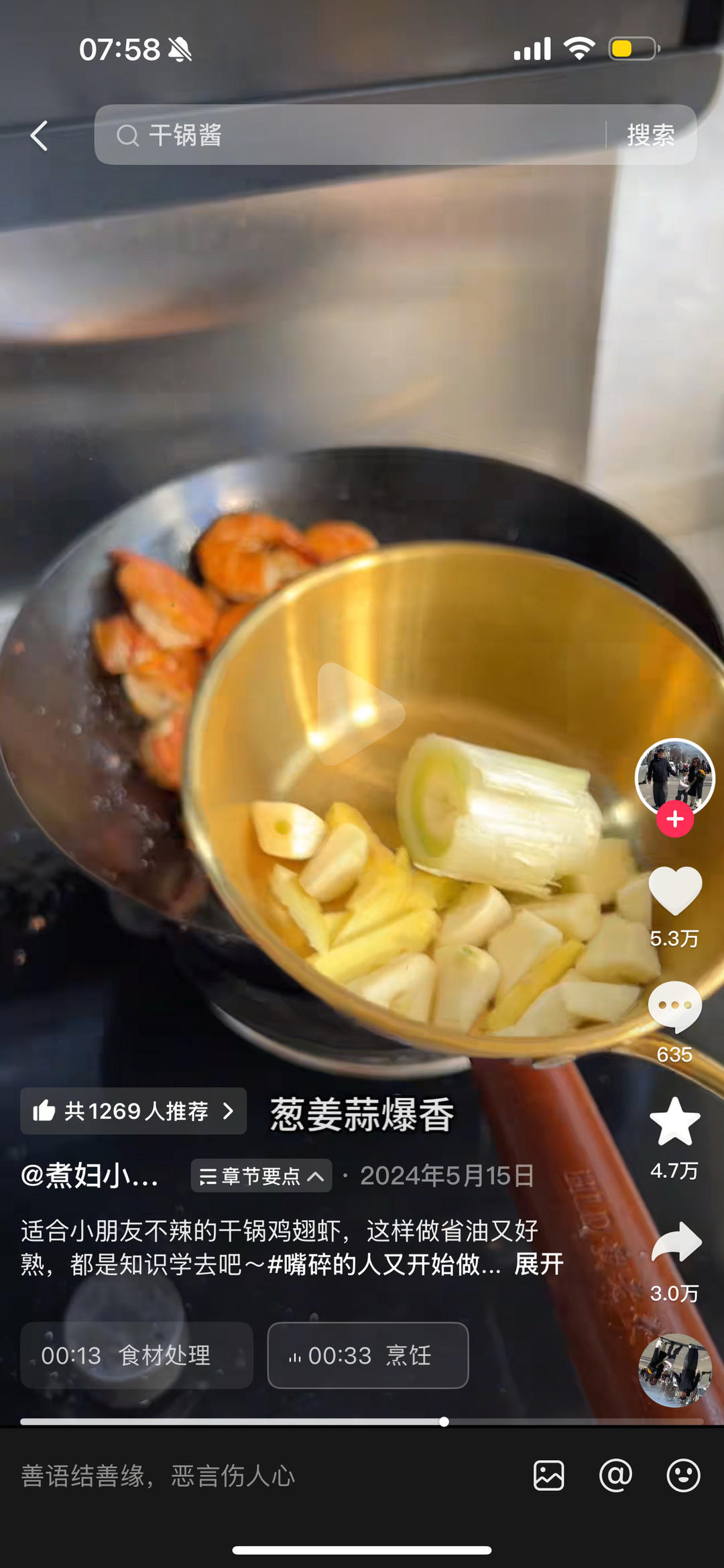
Task: Open the spinning music disc
Action: click(x=674, y=1370)
